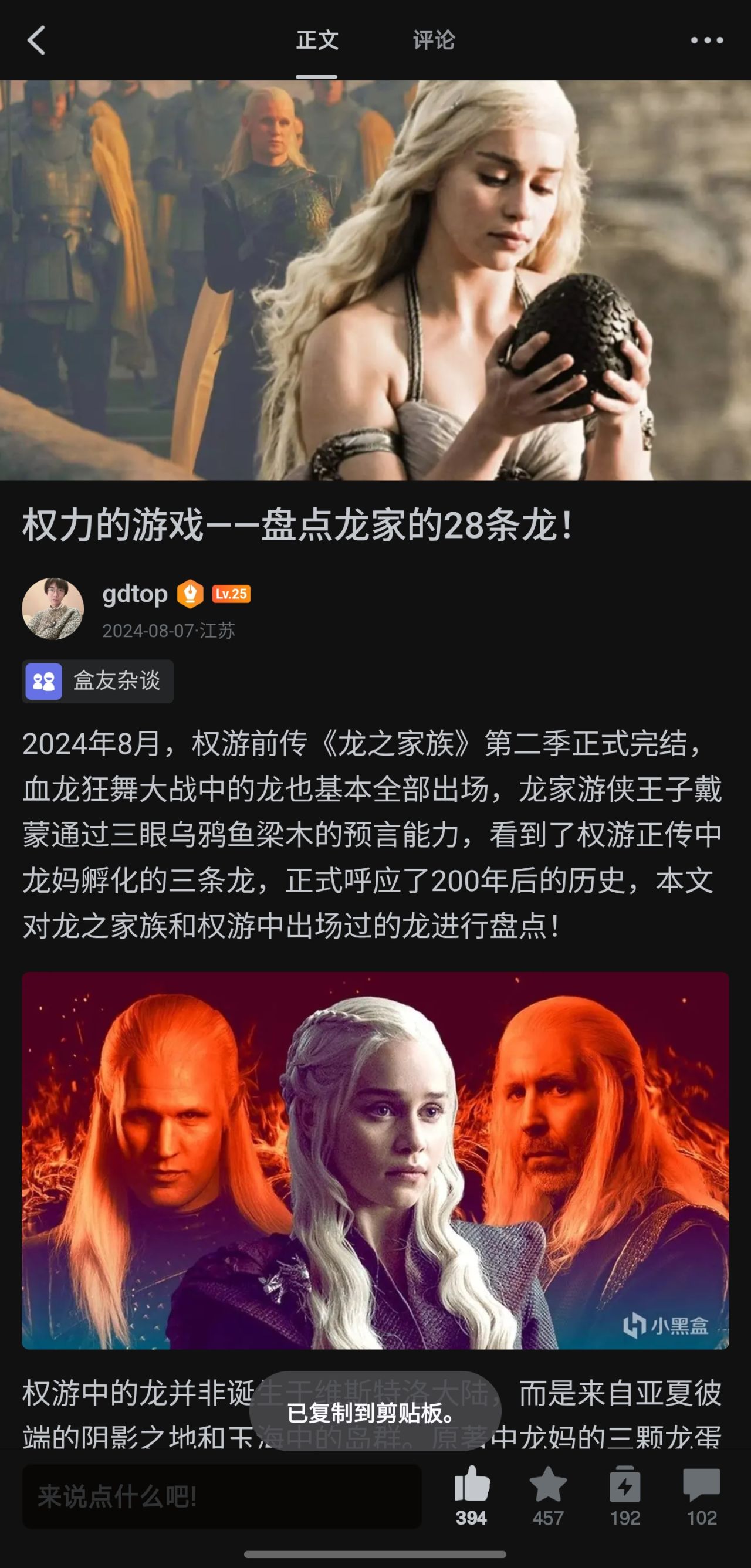Like the article with thumbs-up

coord(472,1486)
